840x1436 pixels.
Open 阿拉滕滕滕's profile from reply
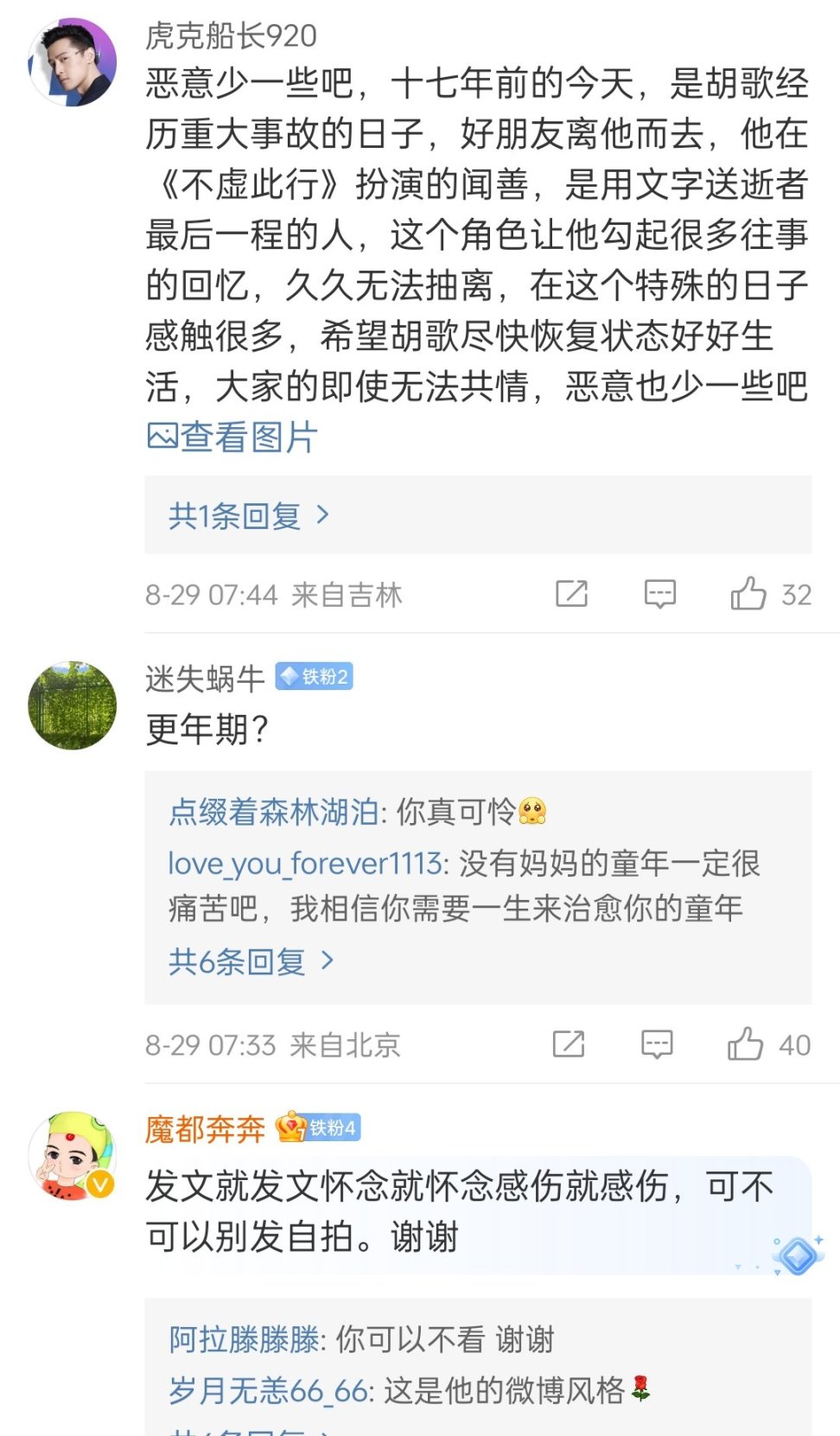pyautogui.click(x=245, y=1340)
